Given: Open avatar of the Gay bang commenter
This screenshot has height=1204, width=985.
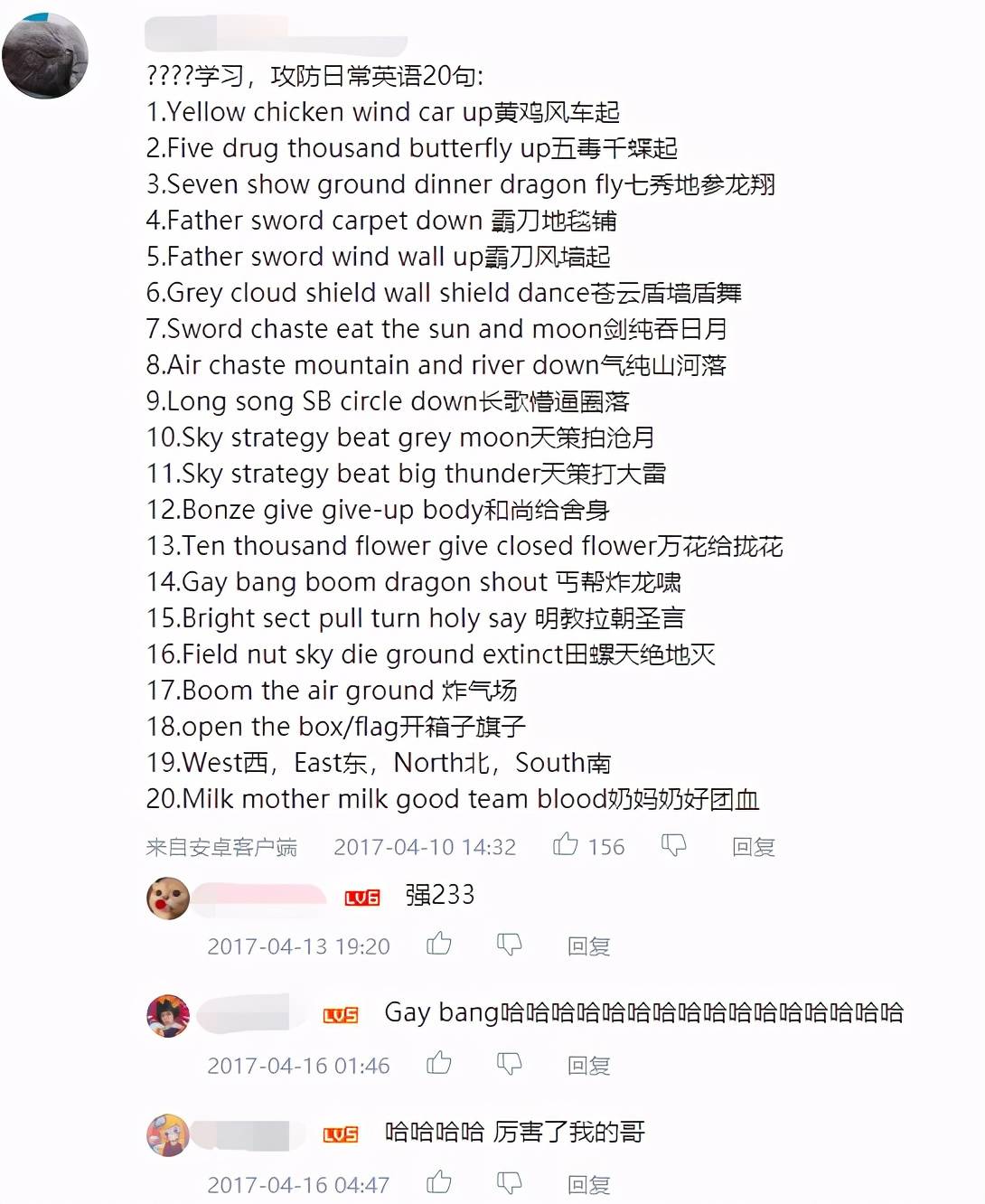Looking at the screenshot, I should point(168,1016).
